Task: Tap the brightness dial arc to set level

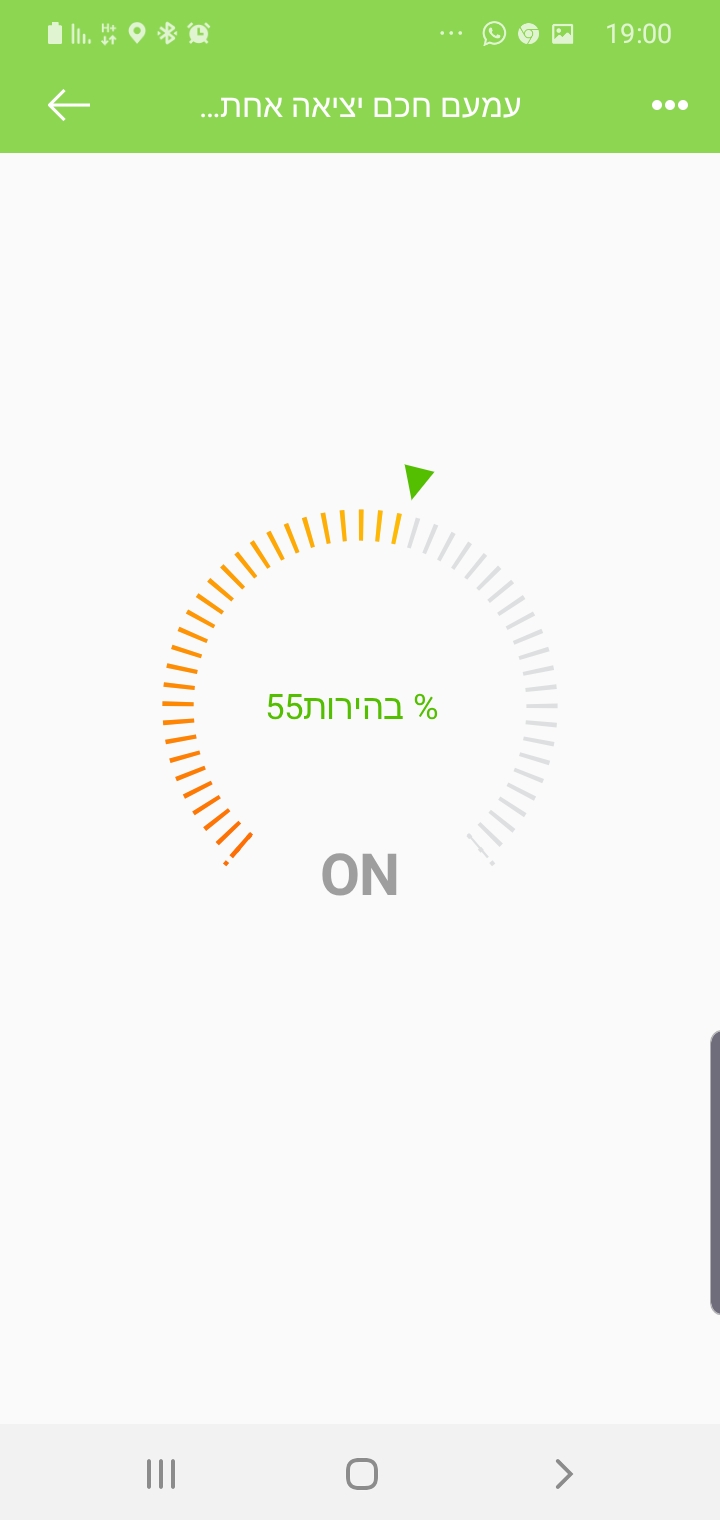Action: point(360,688)
